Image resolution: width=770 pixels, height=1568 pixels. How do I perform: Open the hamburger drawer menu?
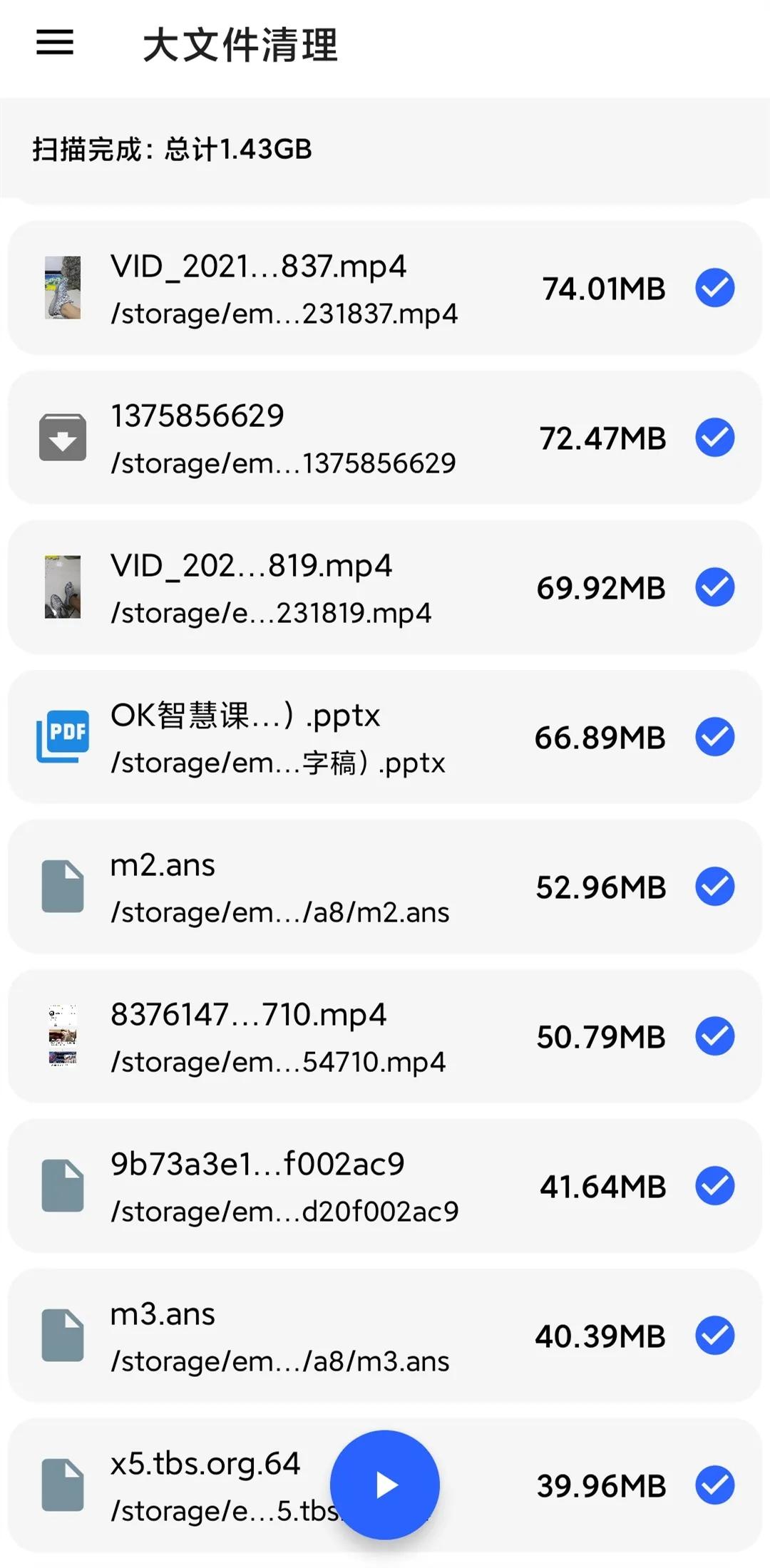pos(55,43)
